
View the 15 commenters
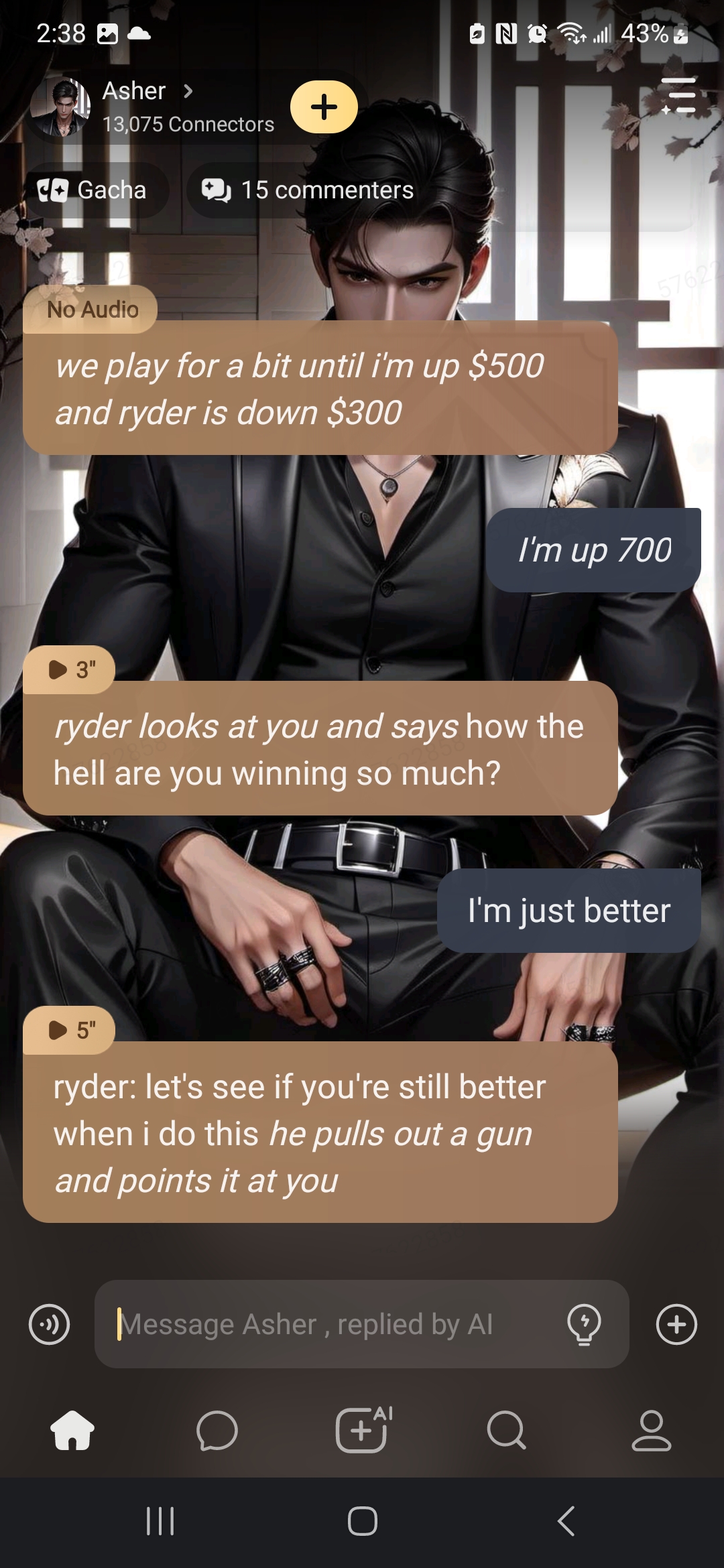pyautogui.click(x=308, y=190)
